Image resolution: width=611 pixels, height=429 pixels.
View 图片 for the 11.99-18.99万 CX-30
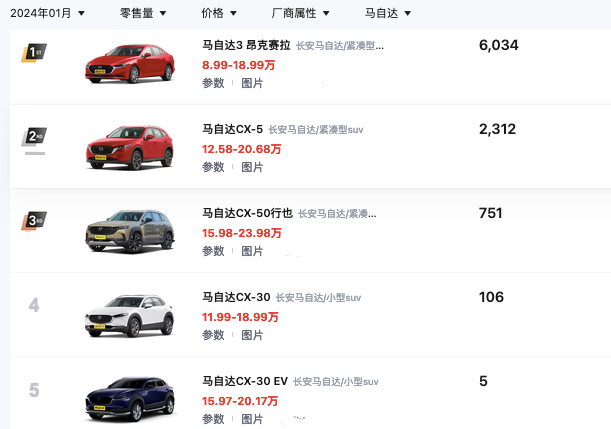pyautogui.click(x=252, y=335)
